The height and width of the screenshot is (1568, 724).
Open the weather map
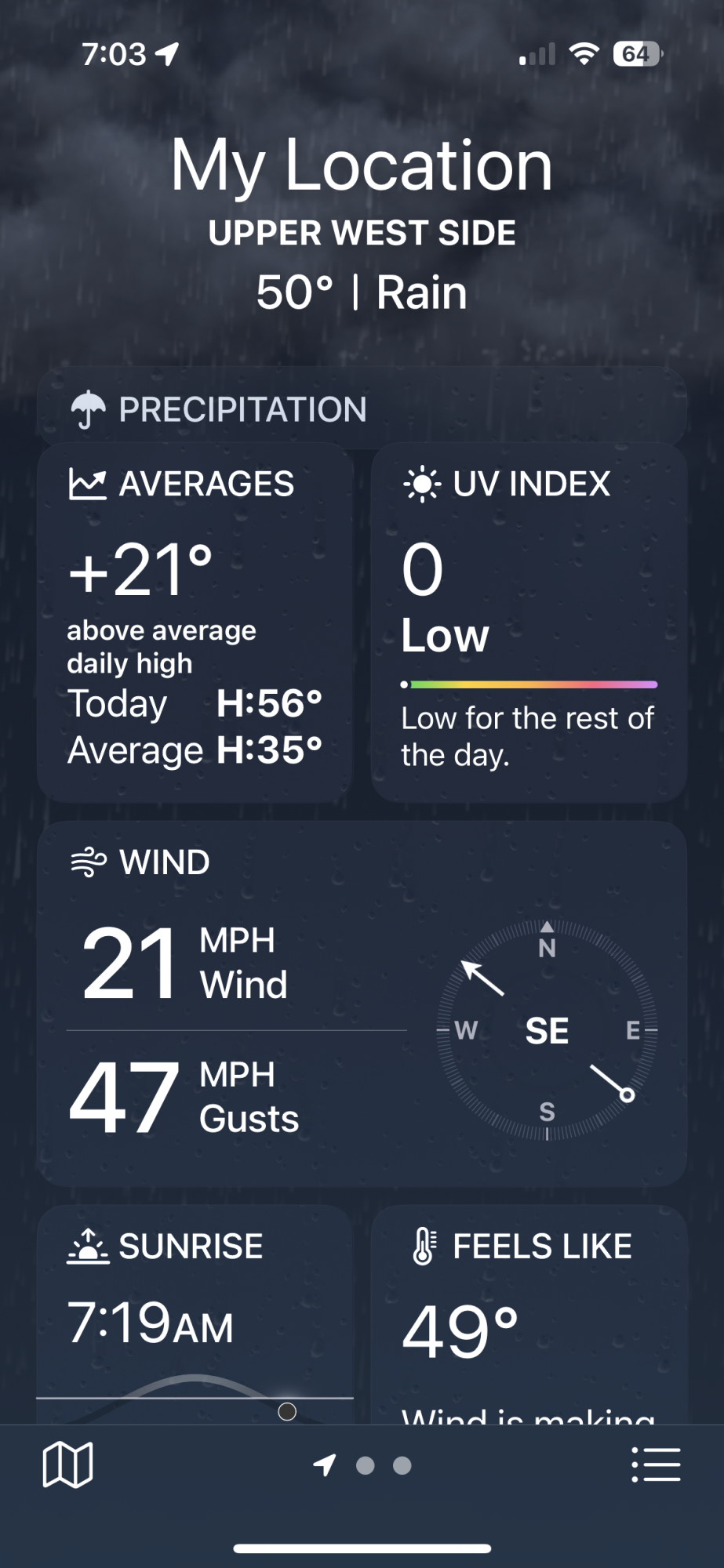point(67,1465)
